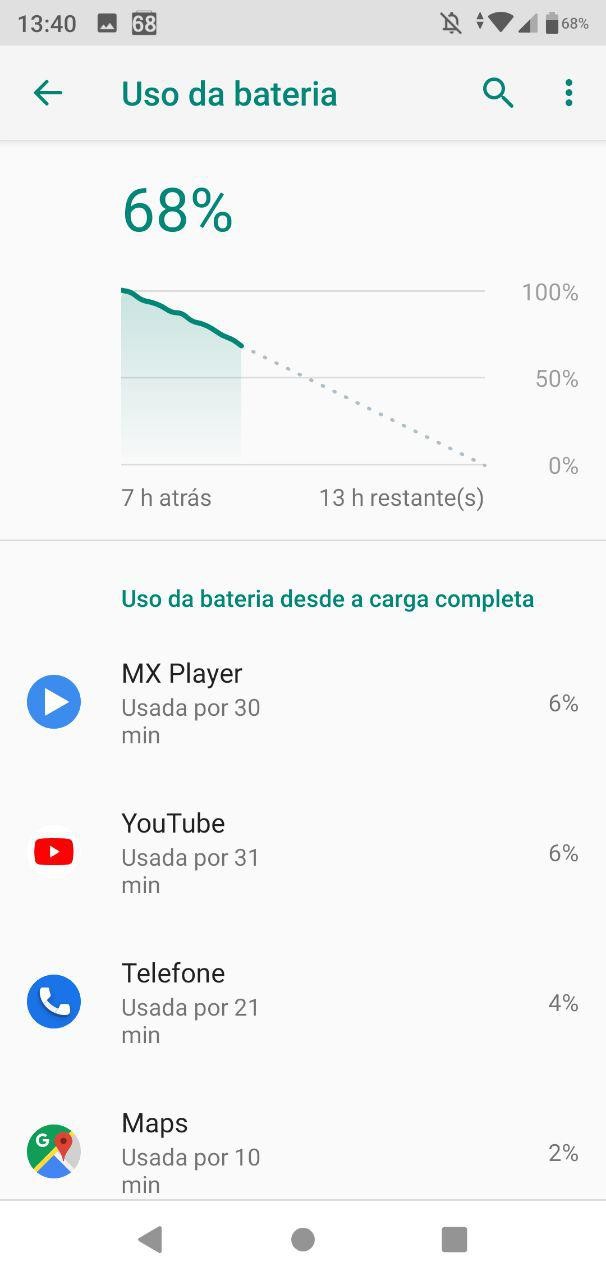Open the overflow menu

pos(568,94)
